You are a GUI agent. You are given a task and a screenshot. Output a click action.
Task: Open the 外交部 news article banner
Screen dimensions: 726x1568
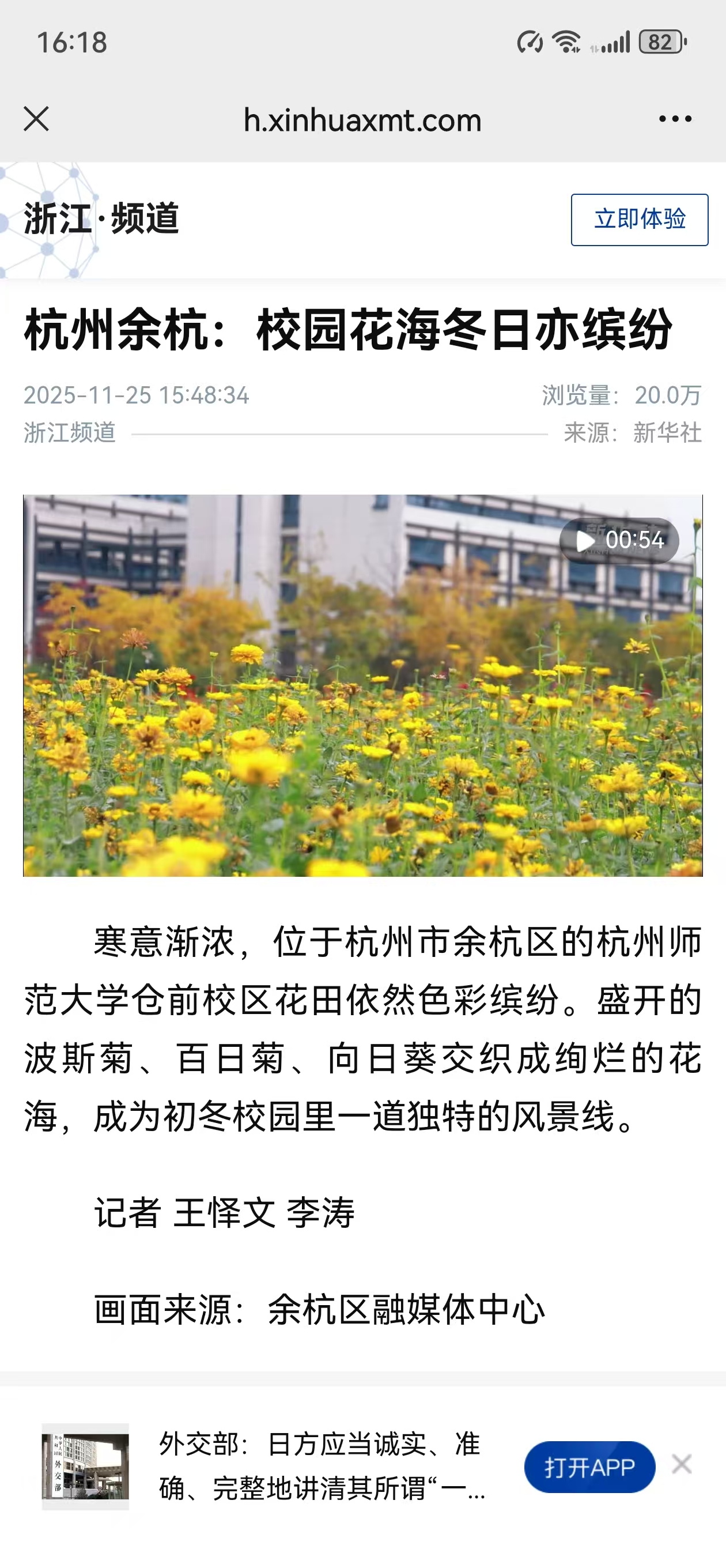pos(322,1467)
